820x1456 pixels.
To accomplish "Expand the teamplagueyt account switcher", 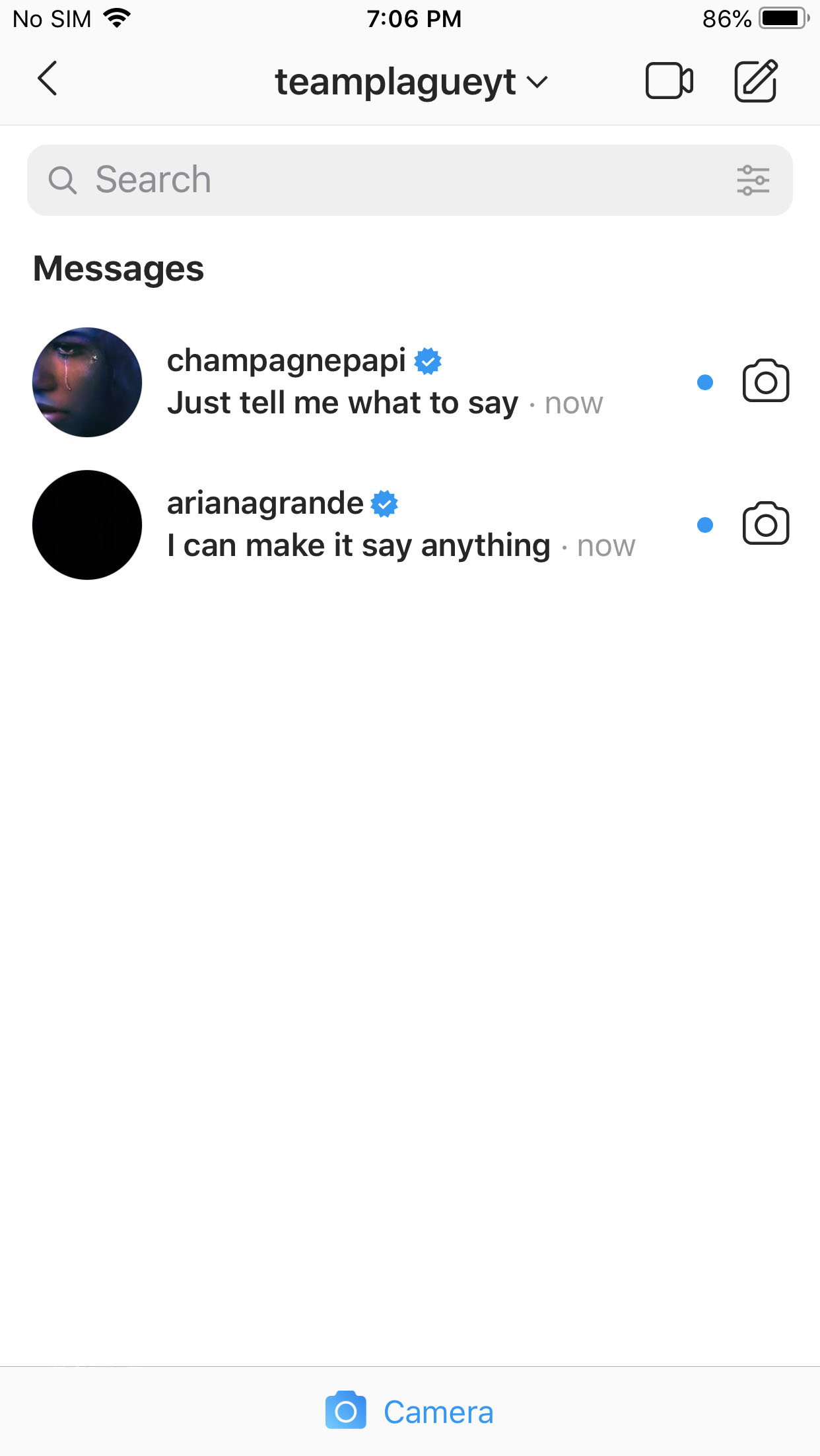I will pos(411,82).
